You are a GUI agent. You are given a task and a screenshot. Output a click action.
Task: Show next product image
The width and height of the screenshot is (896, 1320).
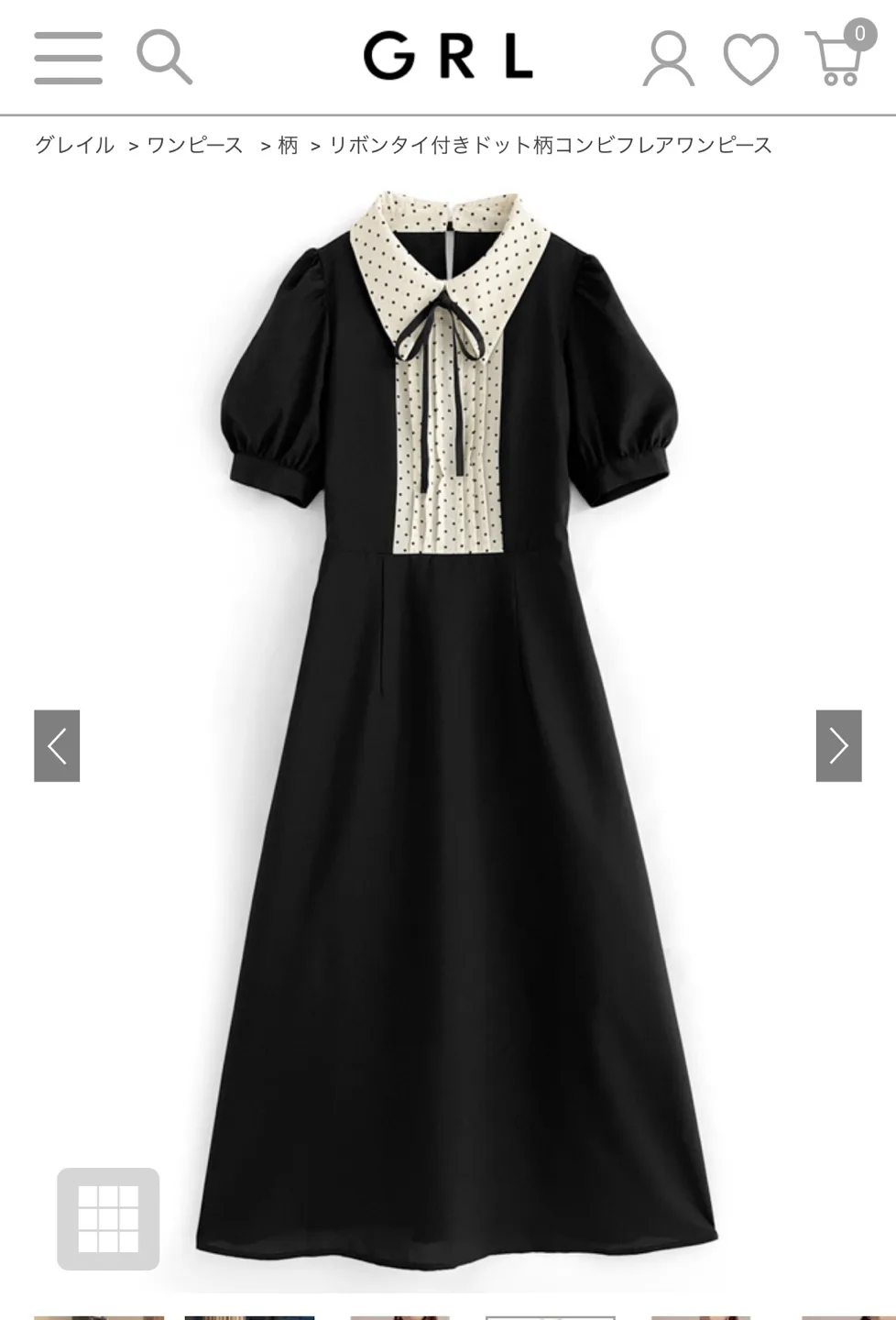[x=838, y=745]
